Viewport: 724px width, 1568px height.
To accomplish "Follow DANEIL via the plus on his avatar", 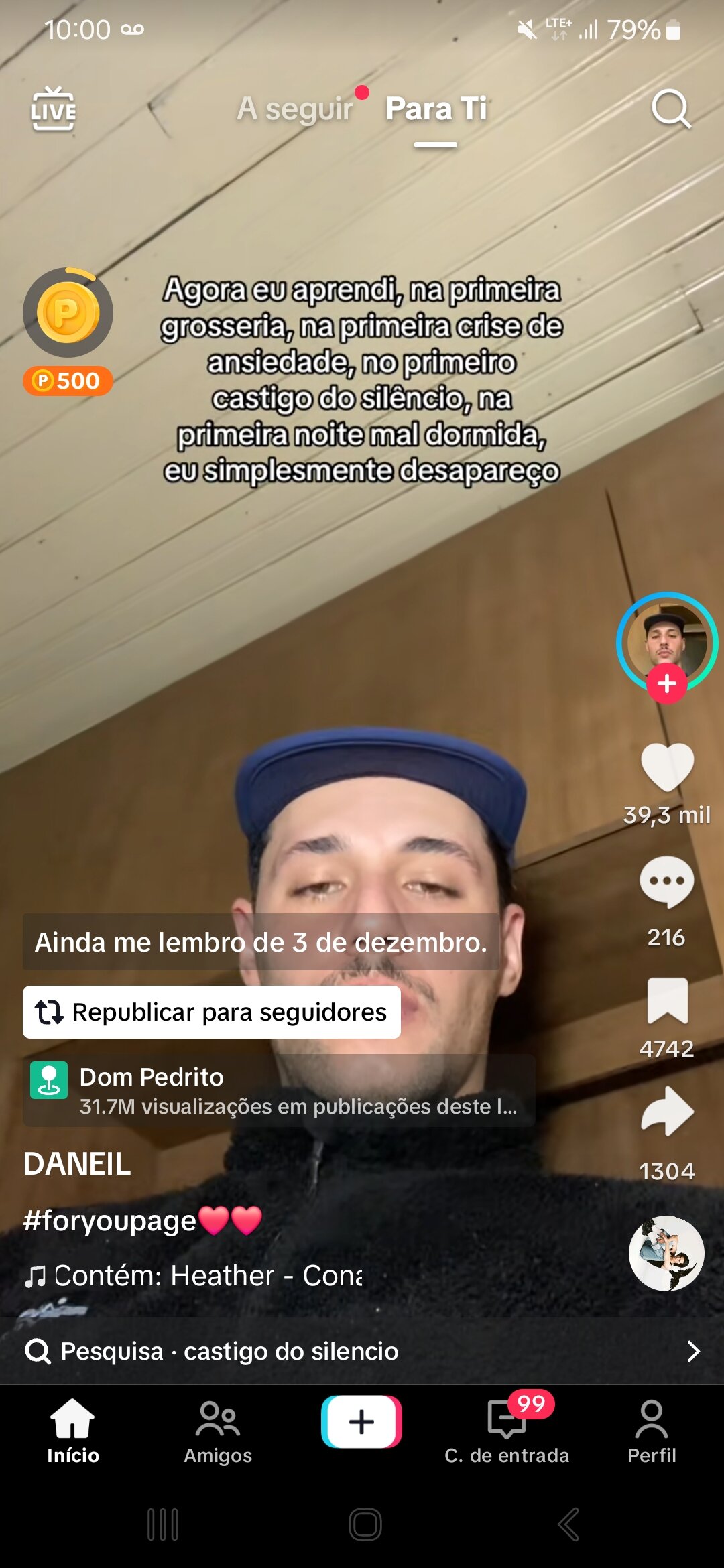I will pyautogui.click(x=667, y=683).
